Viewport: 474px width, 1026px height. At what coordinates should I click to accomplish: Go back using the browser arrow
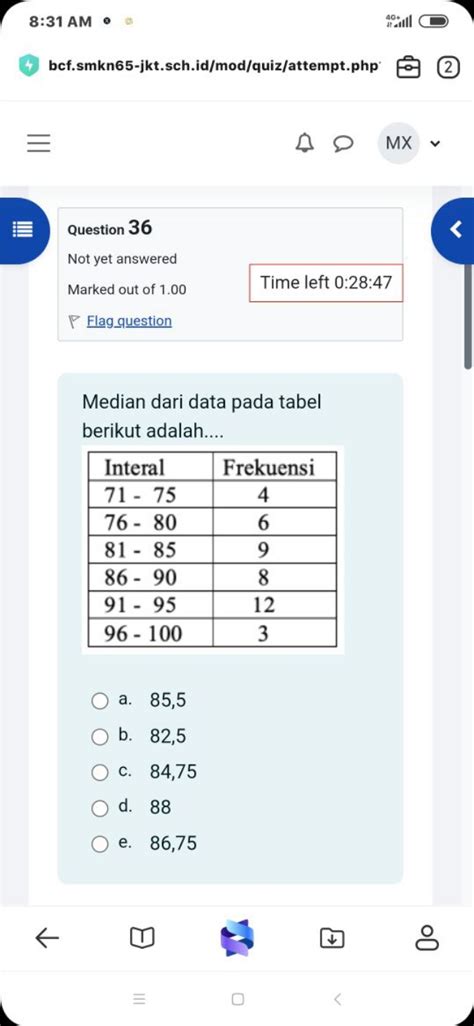pyautogui.click(x=46, y=938)
